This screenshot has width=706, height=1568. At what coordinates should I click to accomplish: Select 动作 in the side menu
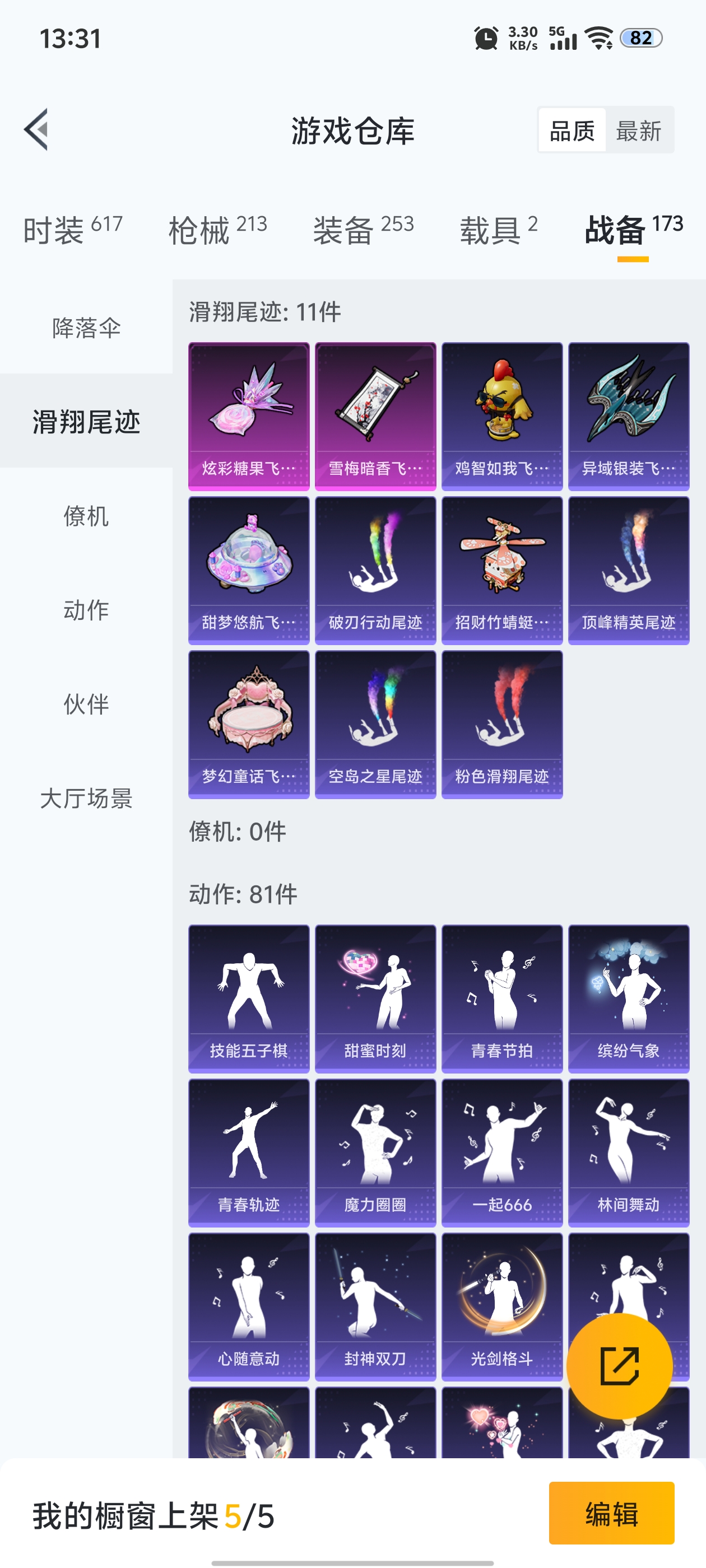86,610
